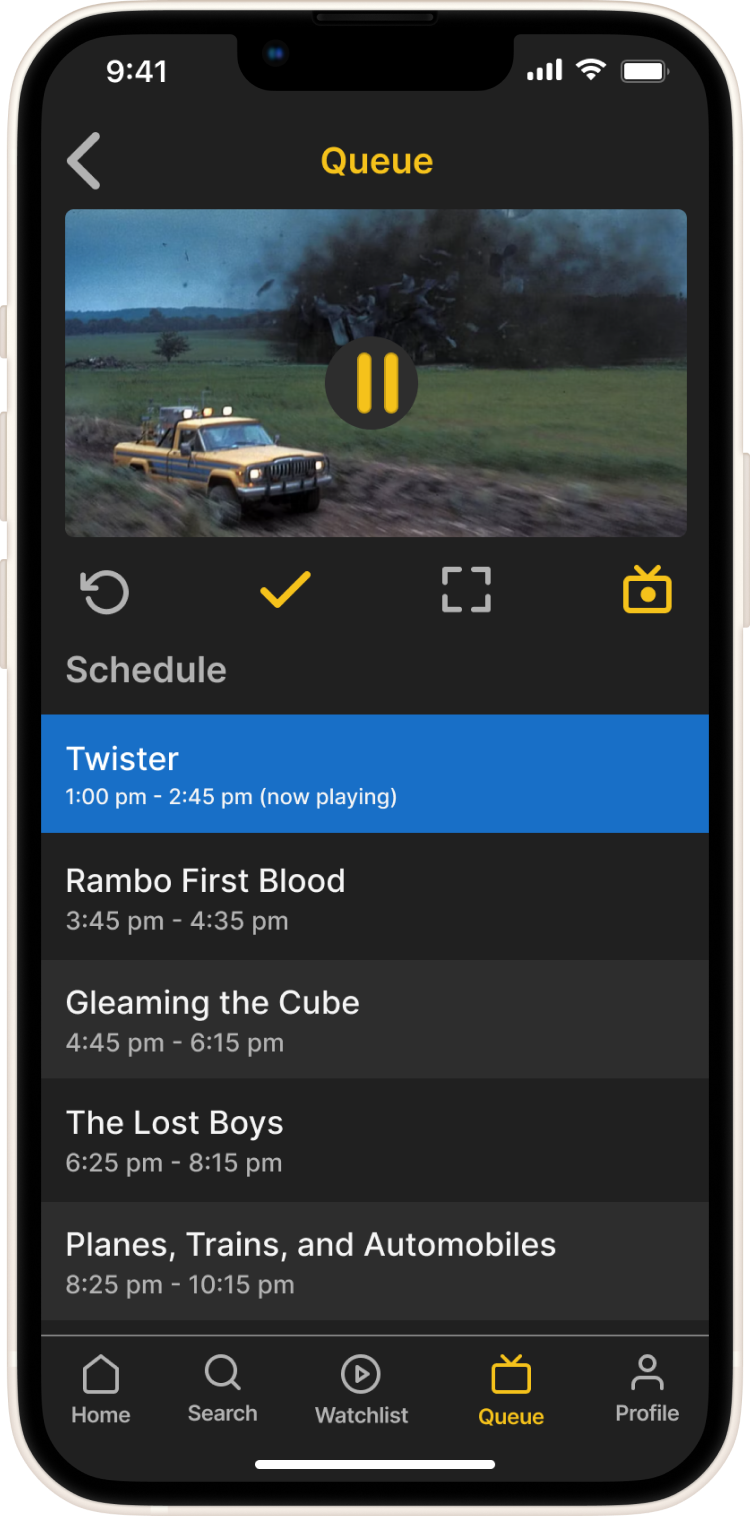Select Twister in the schedule
This screenshot has height=1516, width=750.
tap(375, 774)
